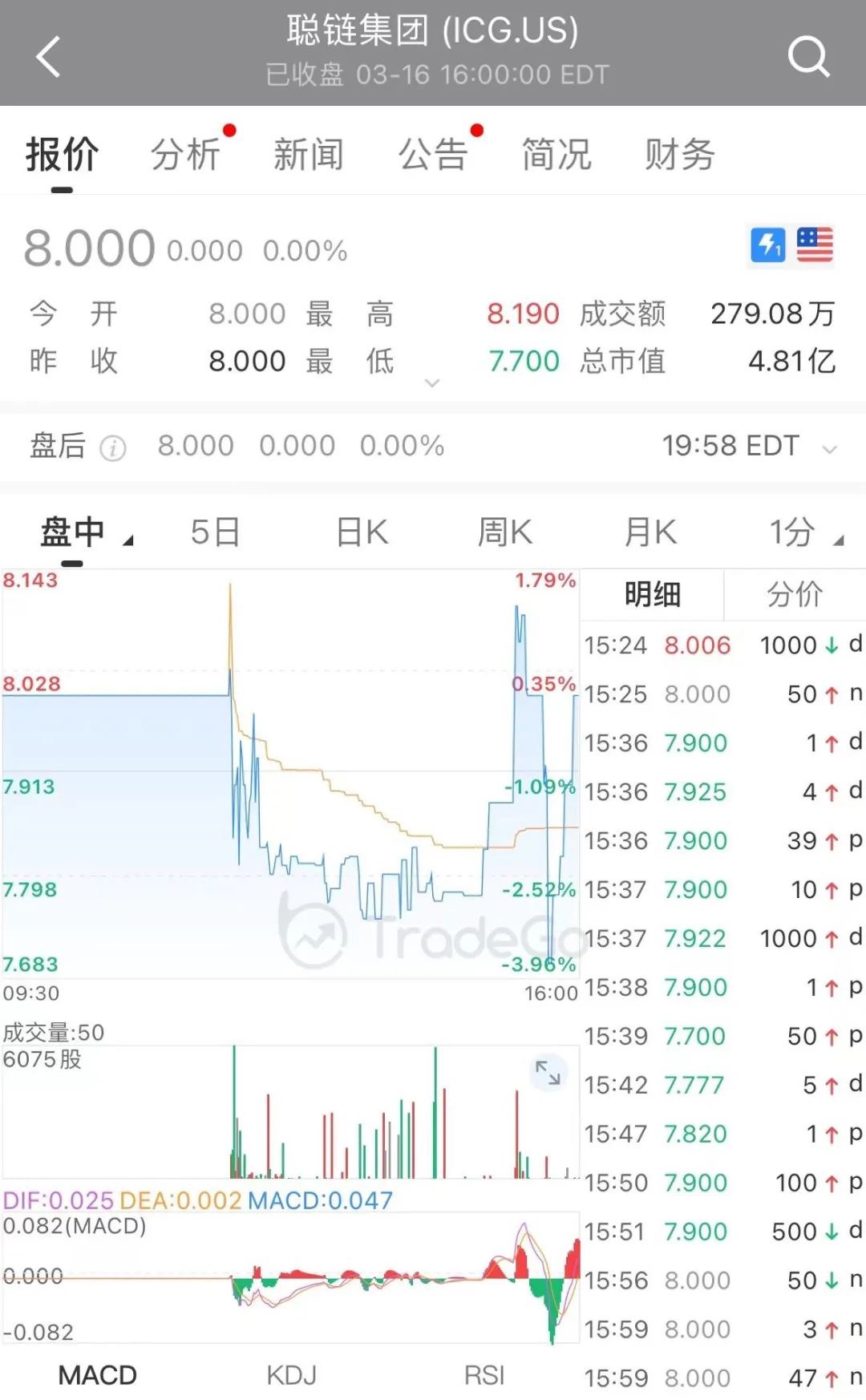Switch to the 分价 panel
Viewport: 866px width, 1400px height.
(794, 594)
